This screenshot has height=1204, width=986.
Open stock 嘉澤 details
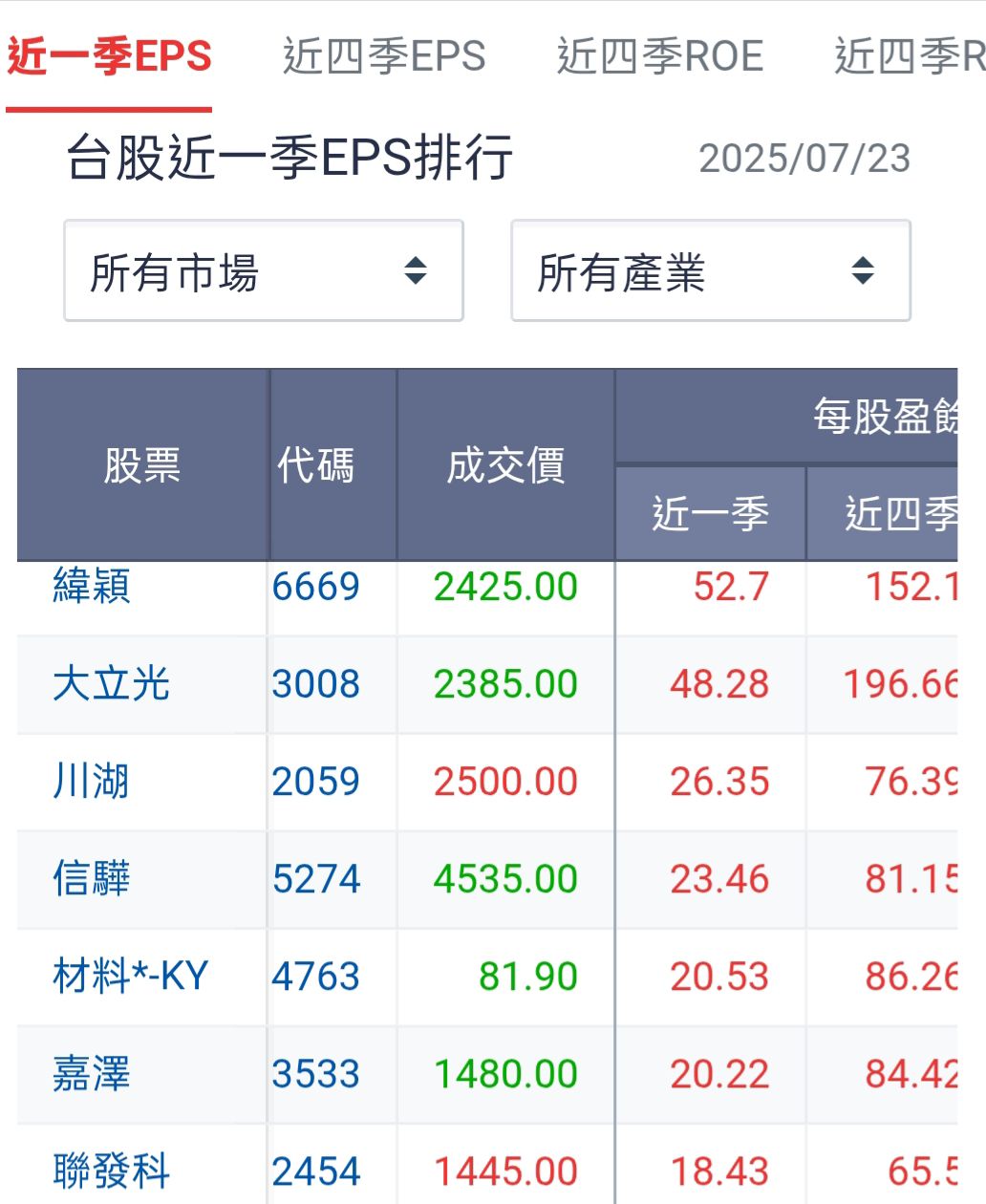click(x=92, y=1074)
